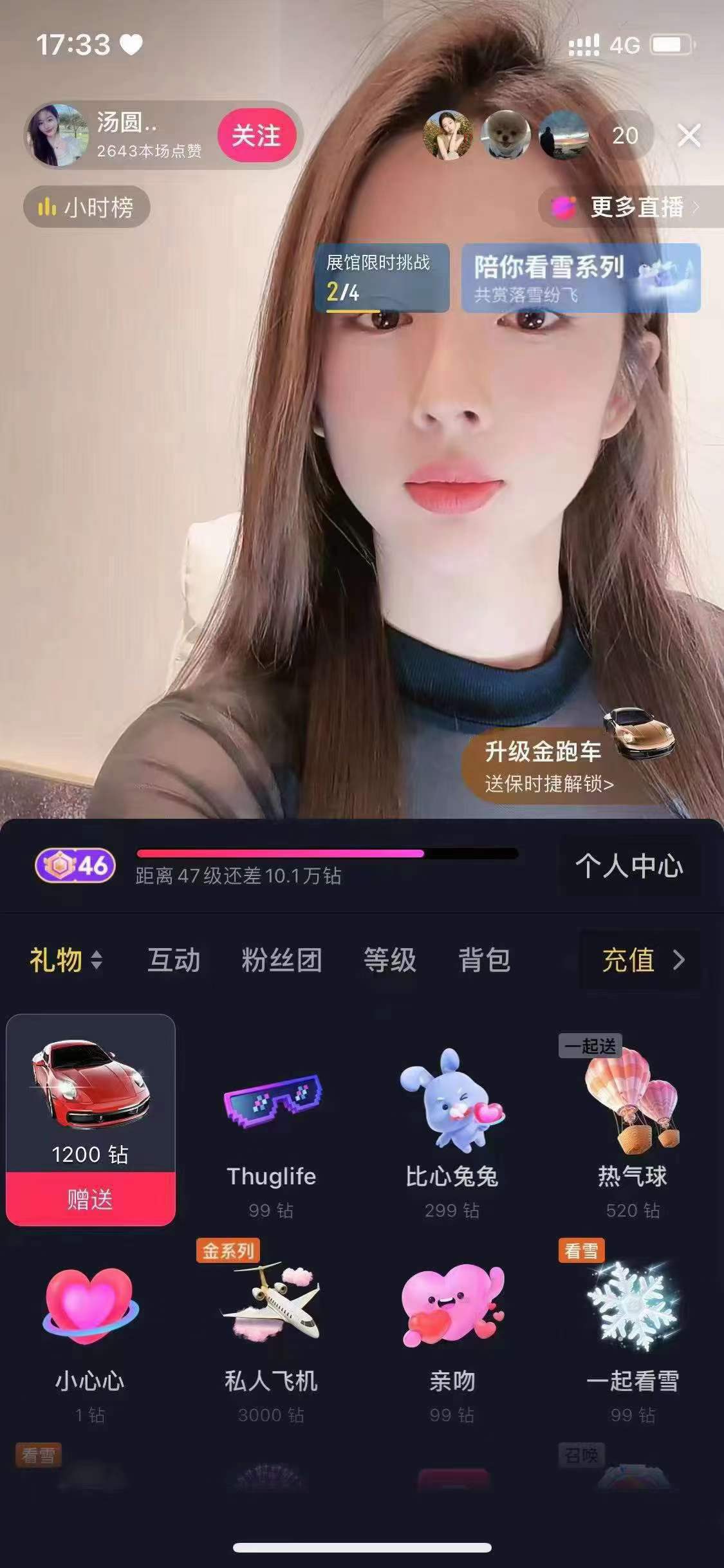Open the streamer's profile avatar 汤圆
The width and height of the screenshot is (724, 1568).
pos(58,136)
